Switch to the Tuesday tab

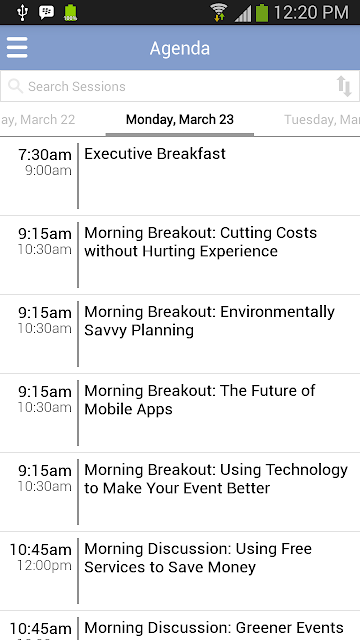point(322,120)
